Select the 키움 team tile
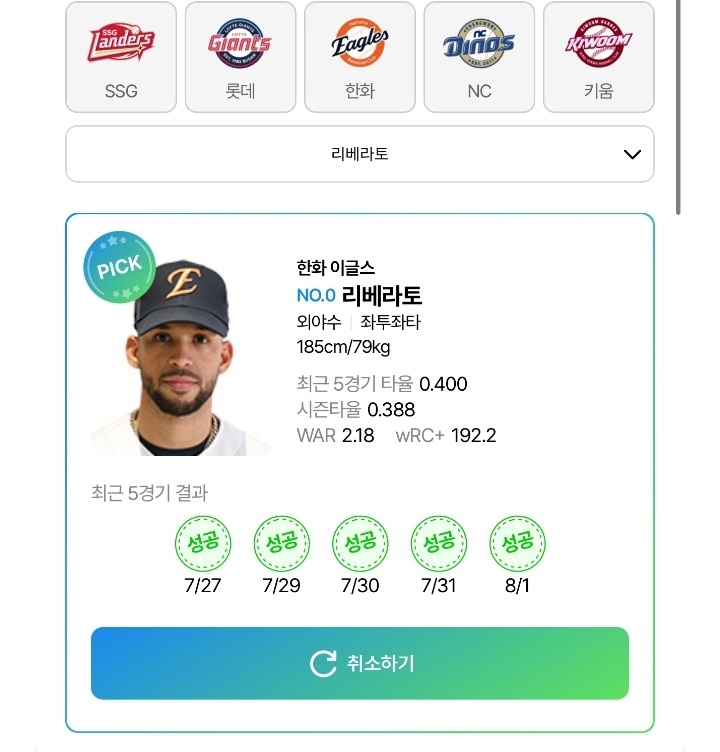 [598, 57]
